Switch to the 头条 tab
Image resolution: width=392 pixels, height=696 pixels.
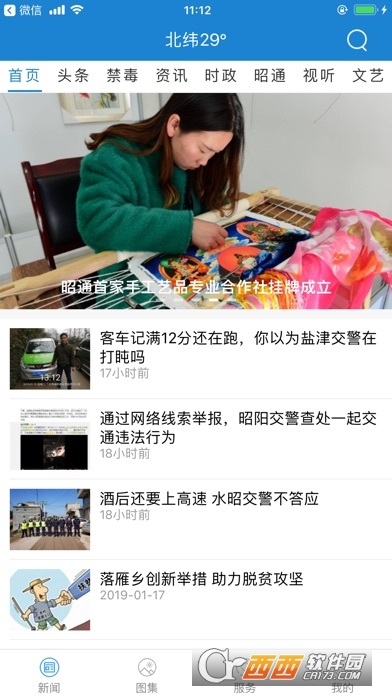click(x=73, y=75)
